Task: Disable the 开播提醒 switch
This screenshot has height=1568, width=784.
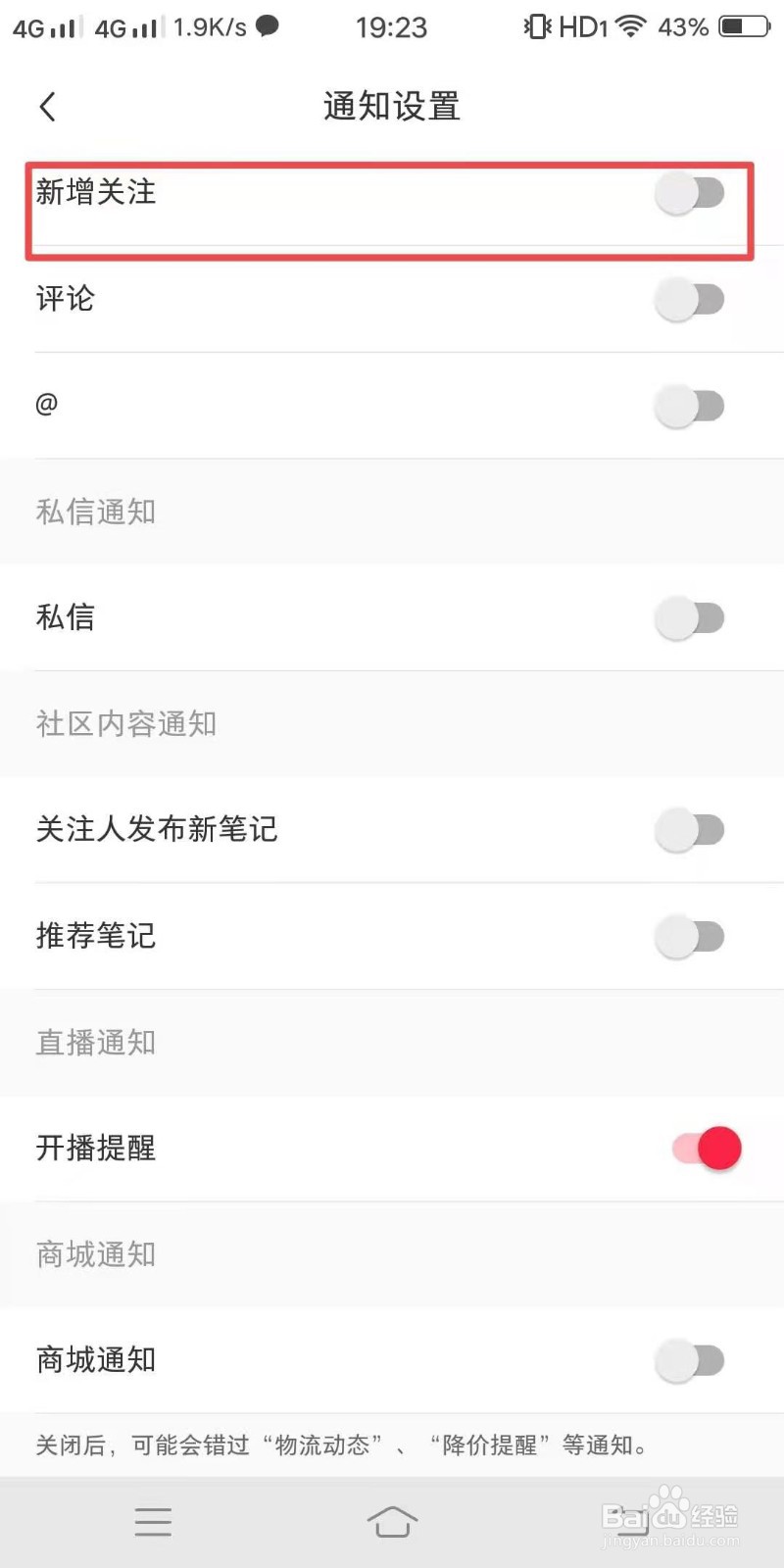Action: point(707,1148)
